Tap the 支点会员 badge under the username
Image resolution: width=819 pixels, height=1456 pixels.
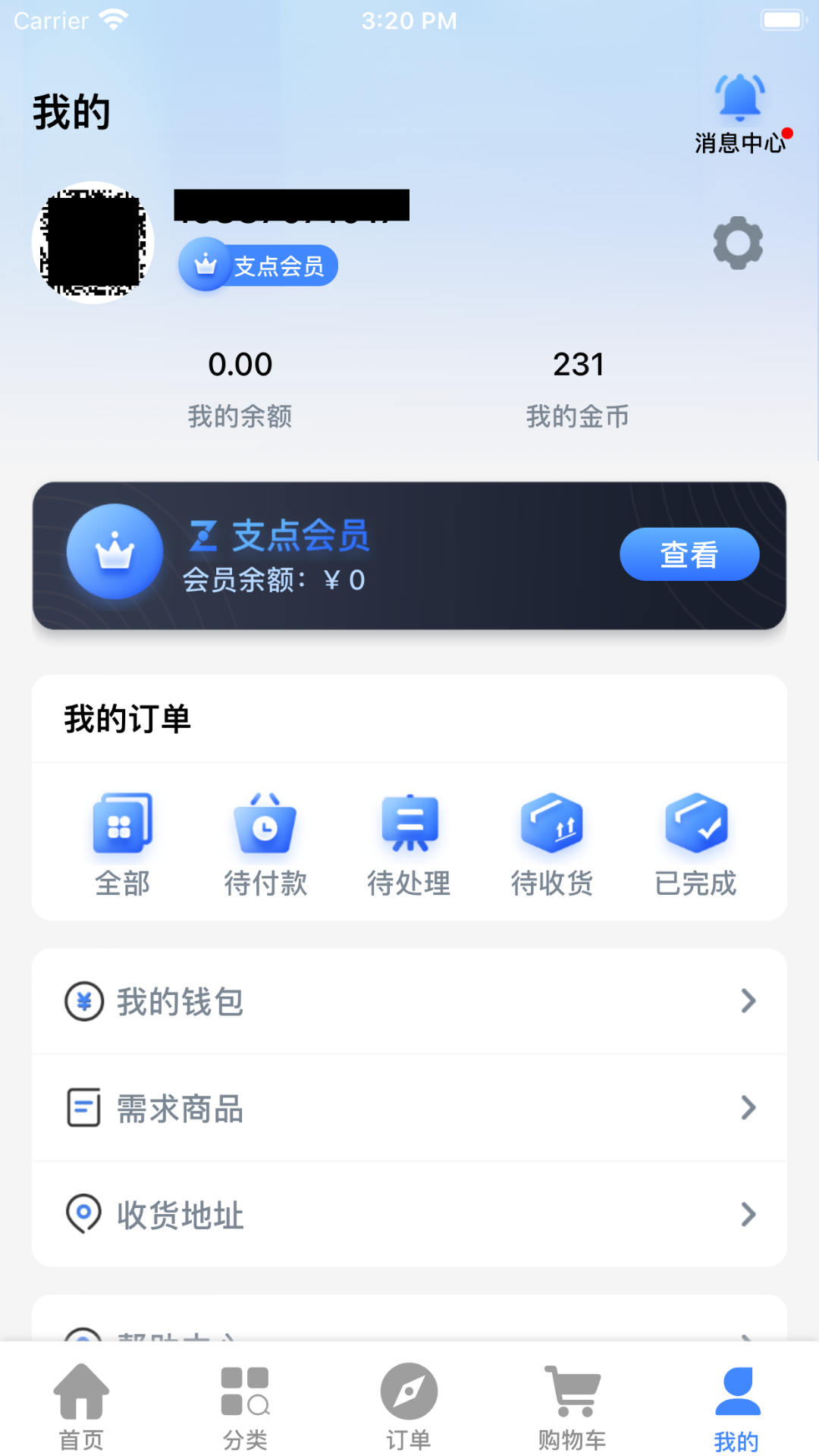point(257,265)
